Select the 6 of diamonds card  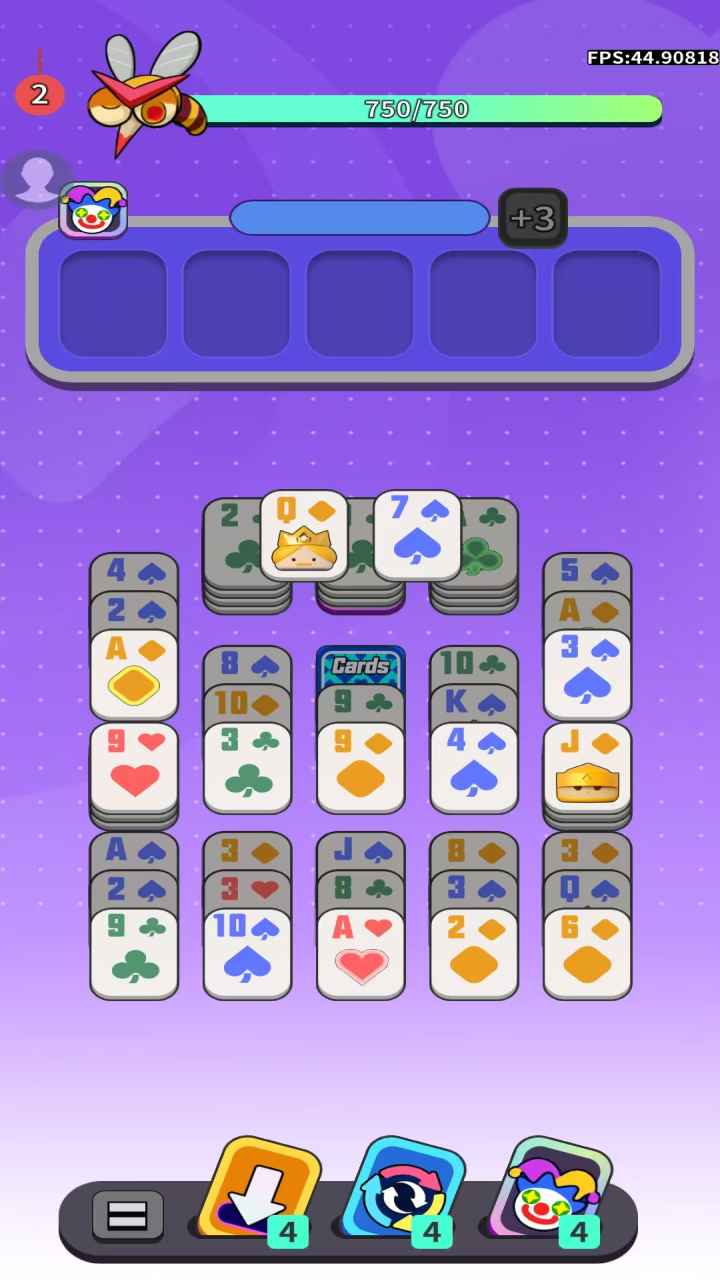pyautogui.click(x=587, y=953)
